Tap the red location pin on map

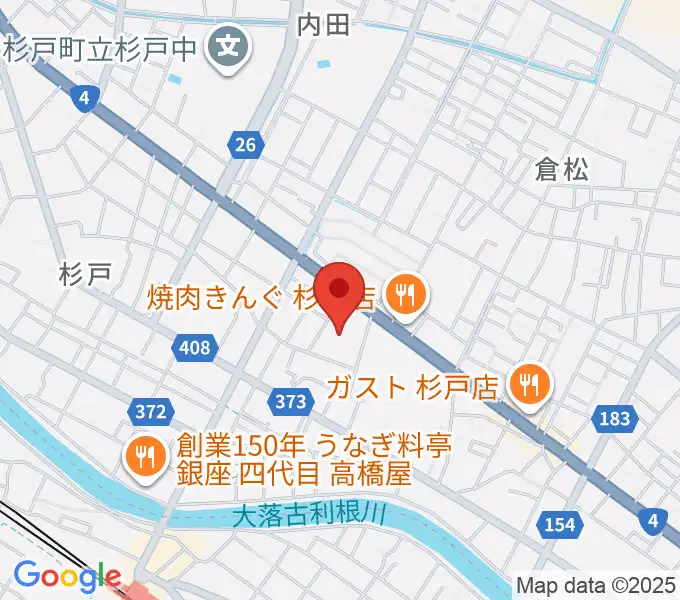[340, 292]
